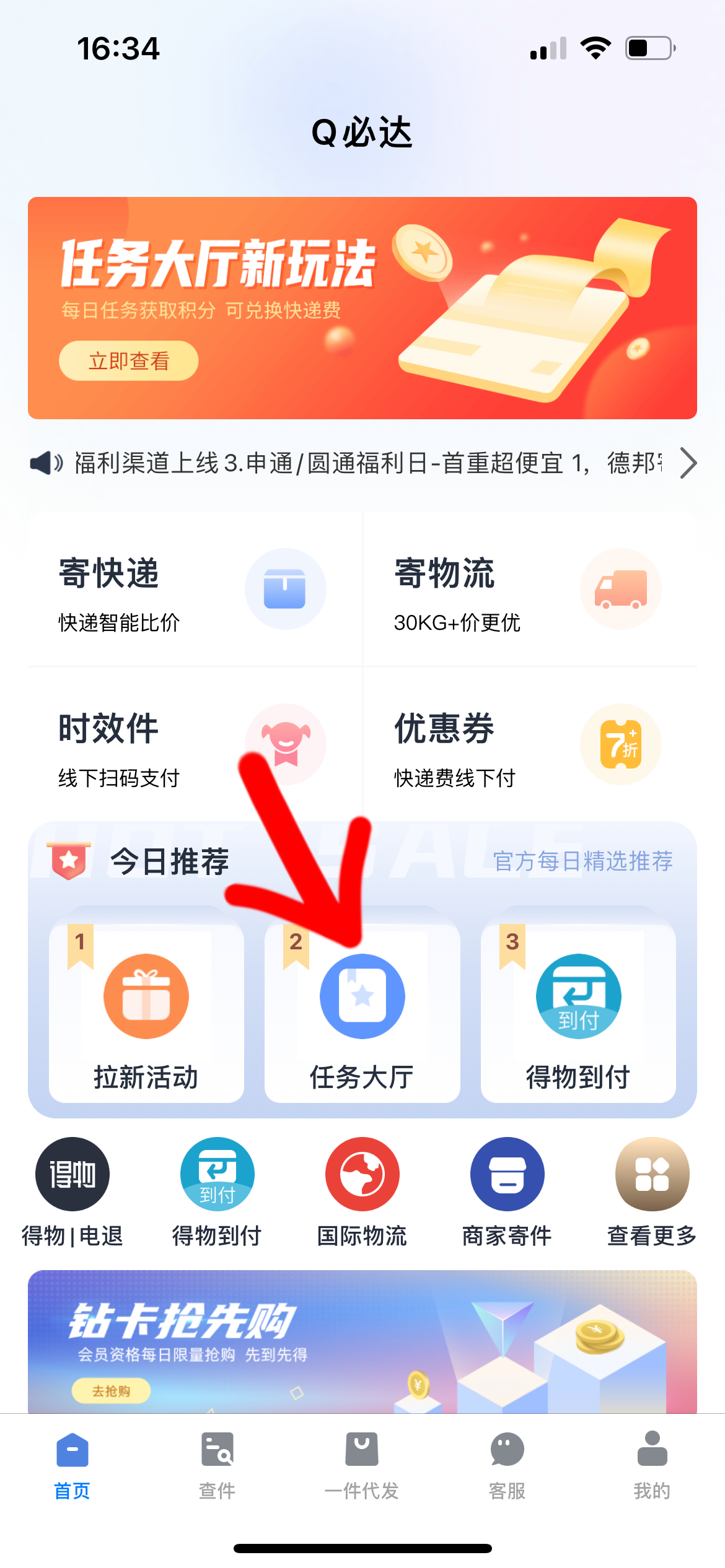Tap 立即查看 on the 任务大厅新玩法 banner

click(128, 360)
